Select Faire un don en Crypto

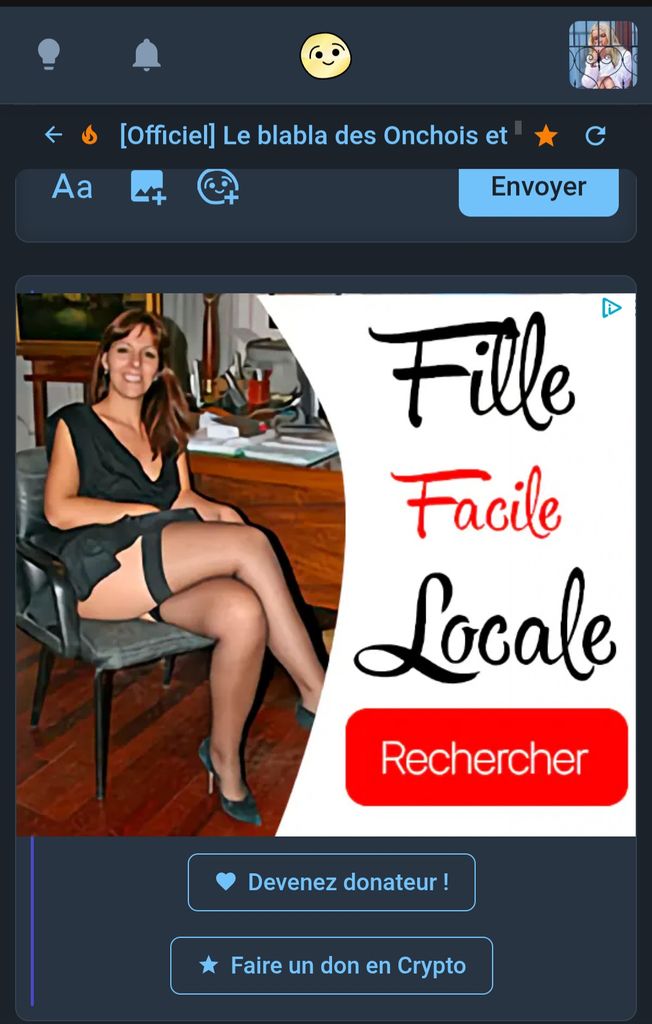(x=331, y=965)
